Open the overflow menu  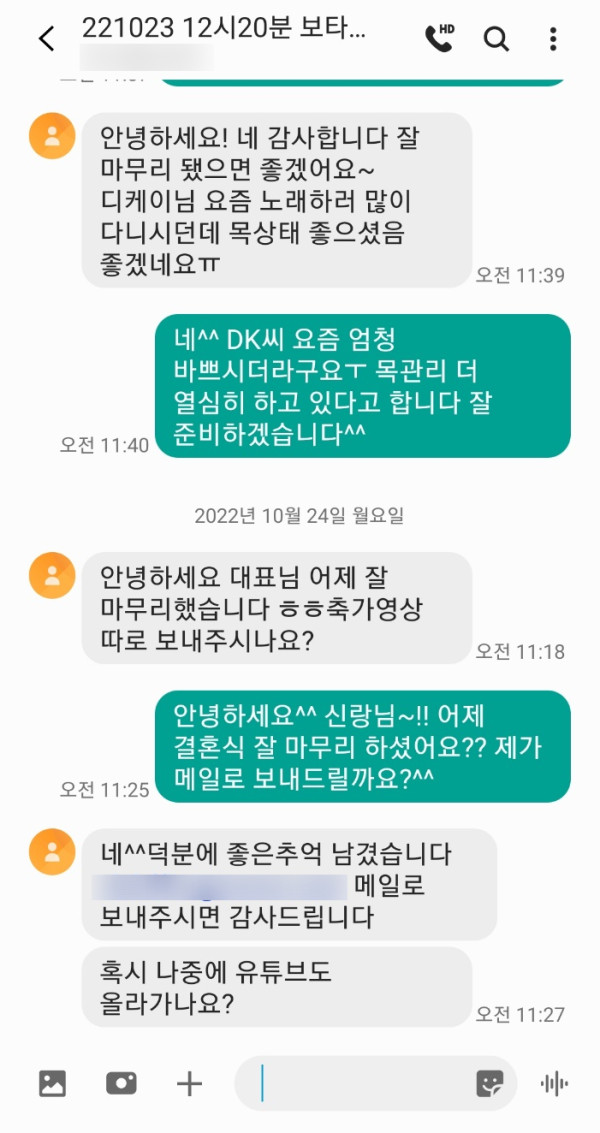tap(553, 39)
